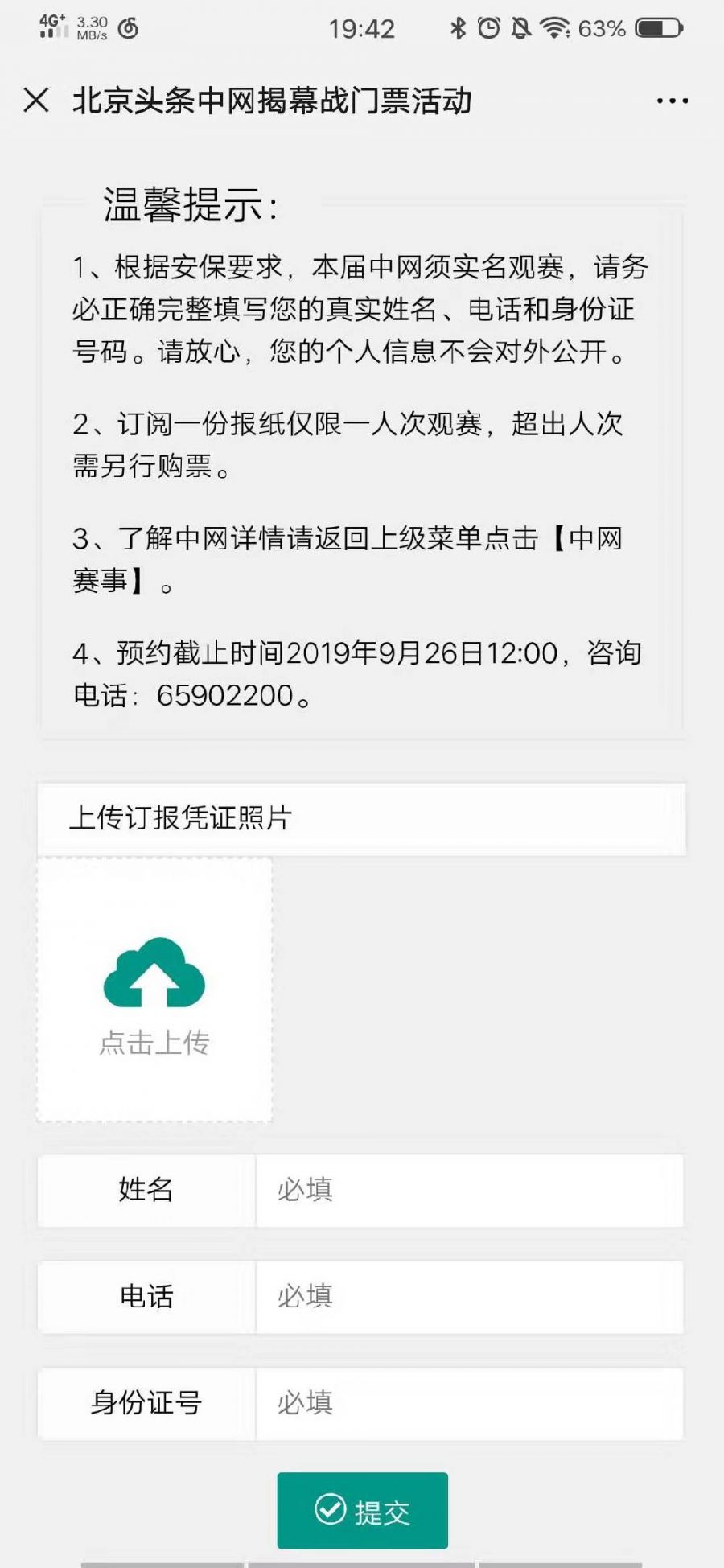
Task: Tap the 身份证号 input field
Action: [x=469, y=1403]
